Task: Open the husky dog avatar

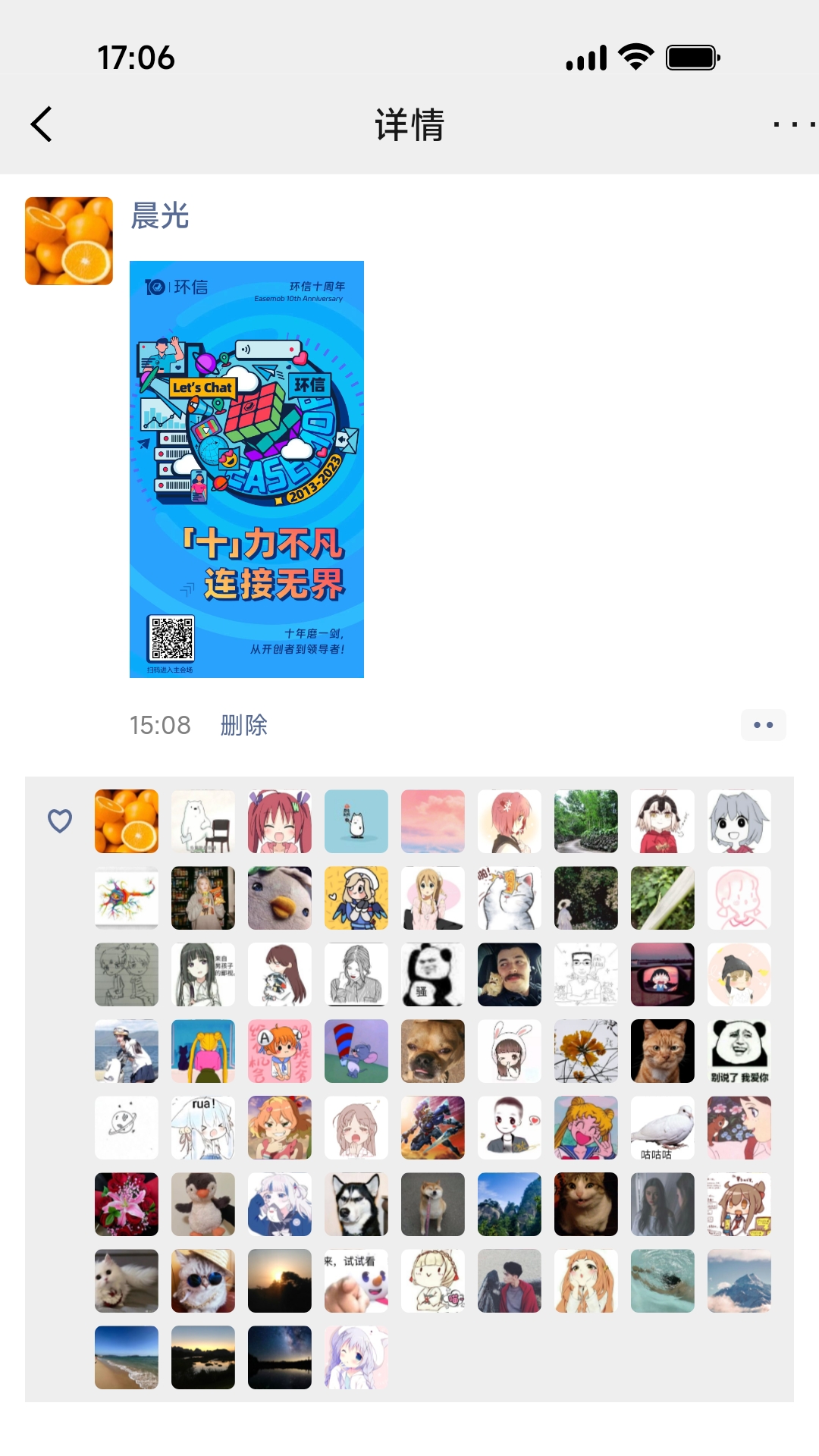Action: click(x=356, y=1204)
